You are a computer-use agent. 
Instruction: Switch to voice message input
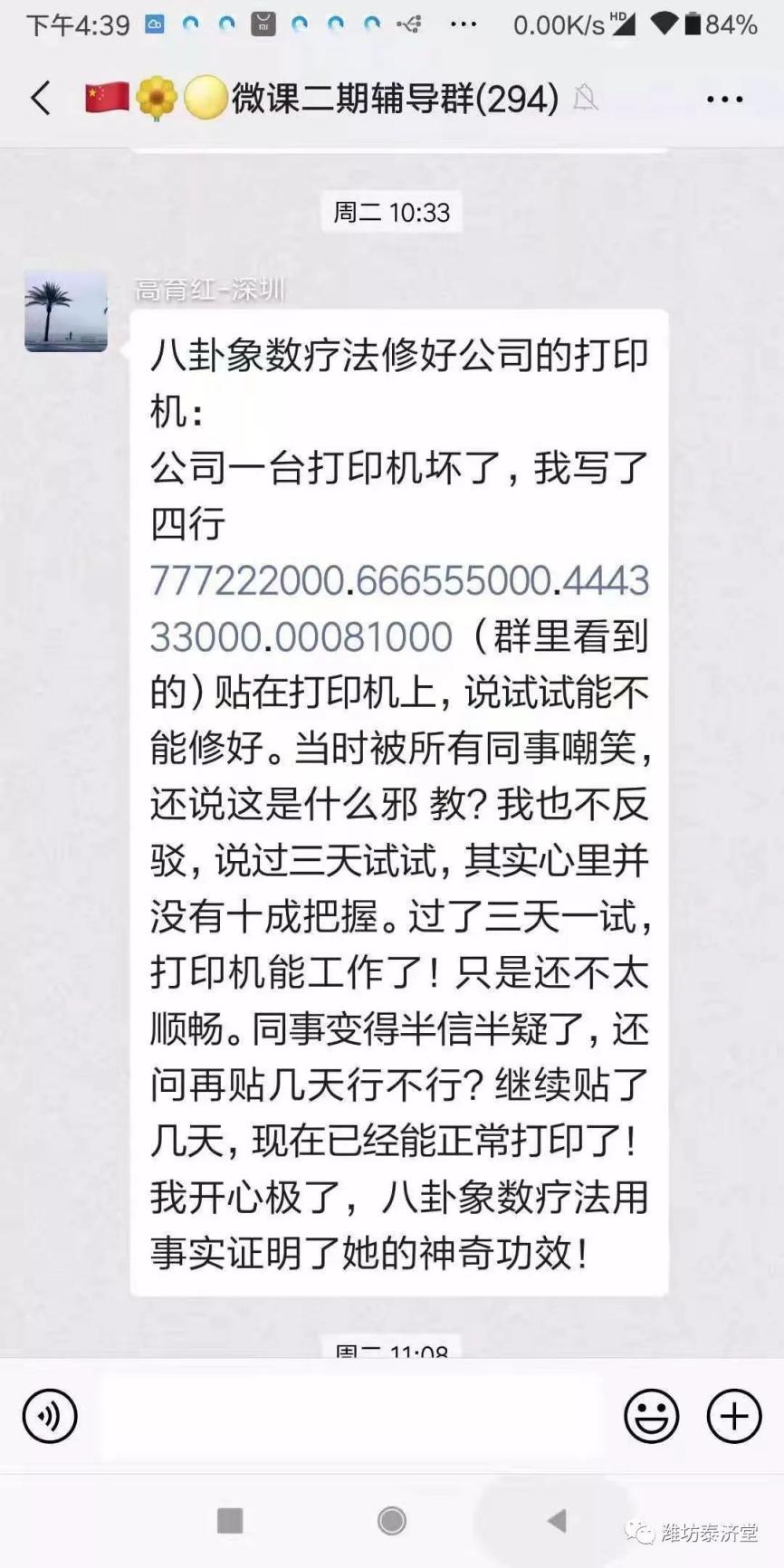pos(50,1416)
